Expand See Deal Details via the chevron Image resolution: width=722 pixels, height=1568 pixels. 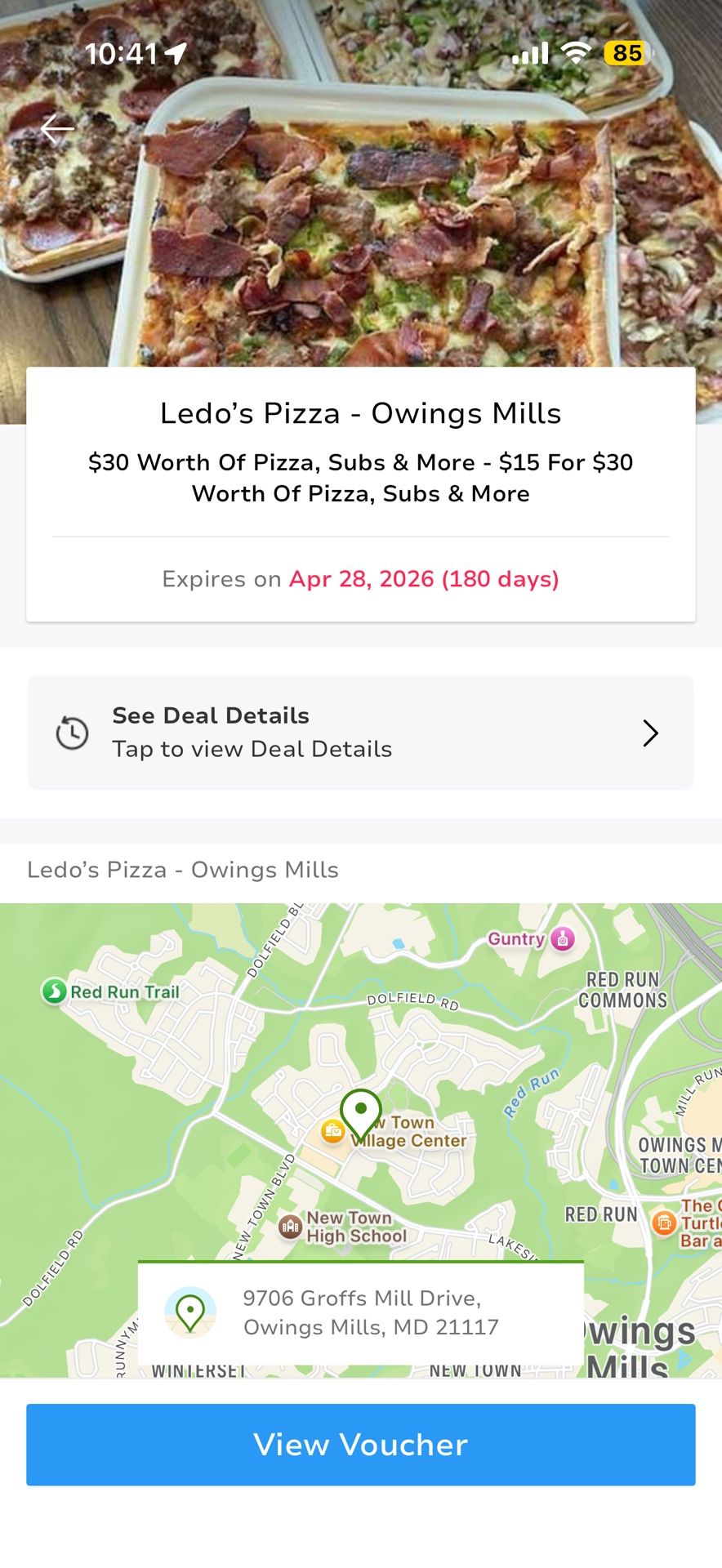pos(650,733)
